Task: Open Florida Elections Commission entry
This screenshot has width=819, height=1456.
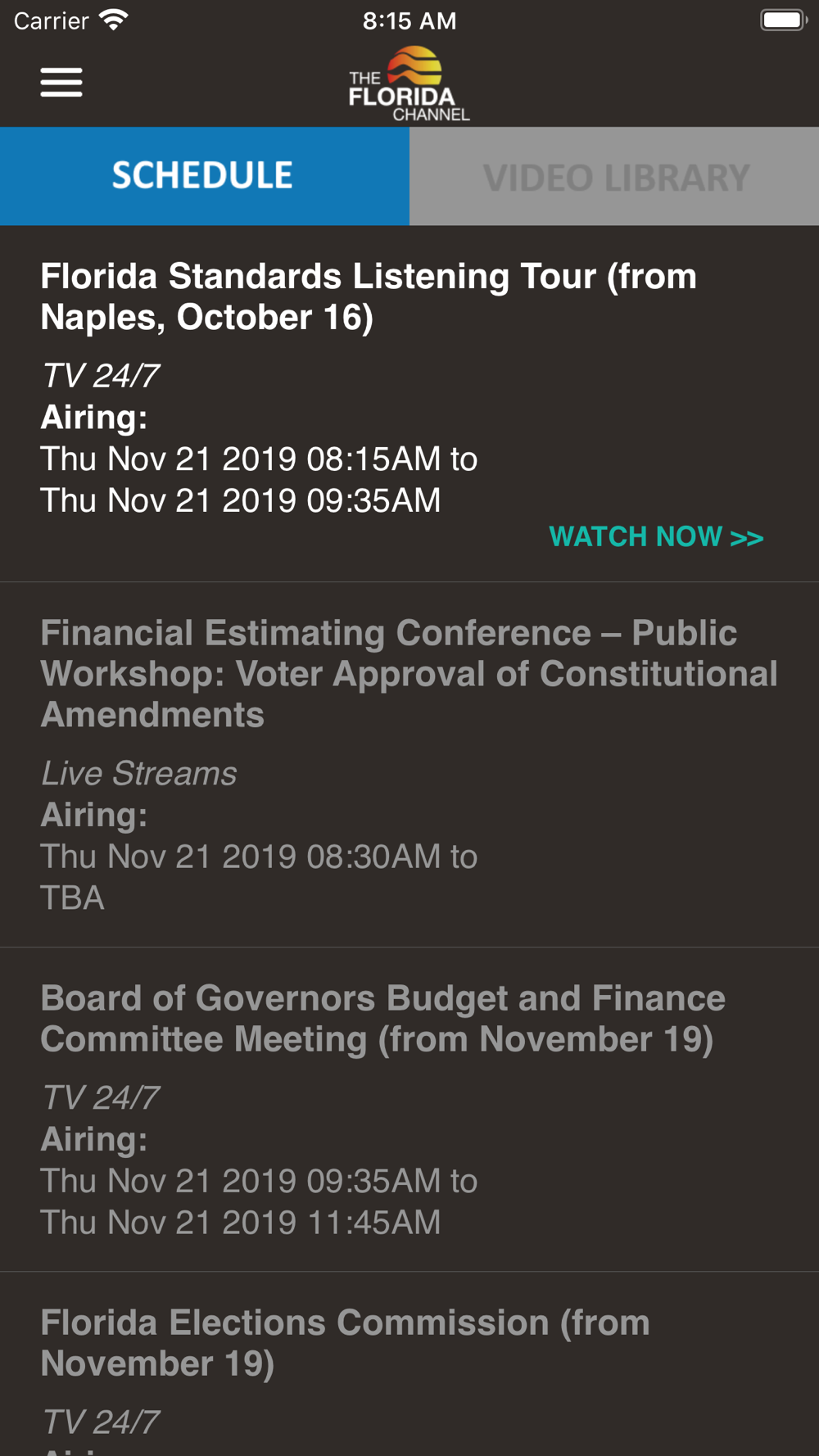Action: tap(409, 1364)
